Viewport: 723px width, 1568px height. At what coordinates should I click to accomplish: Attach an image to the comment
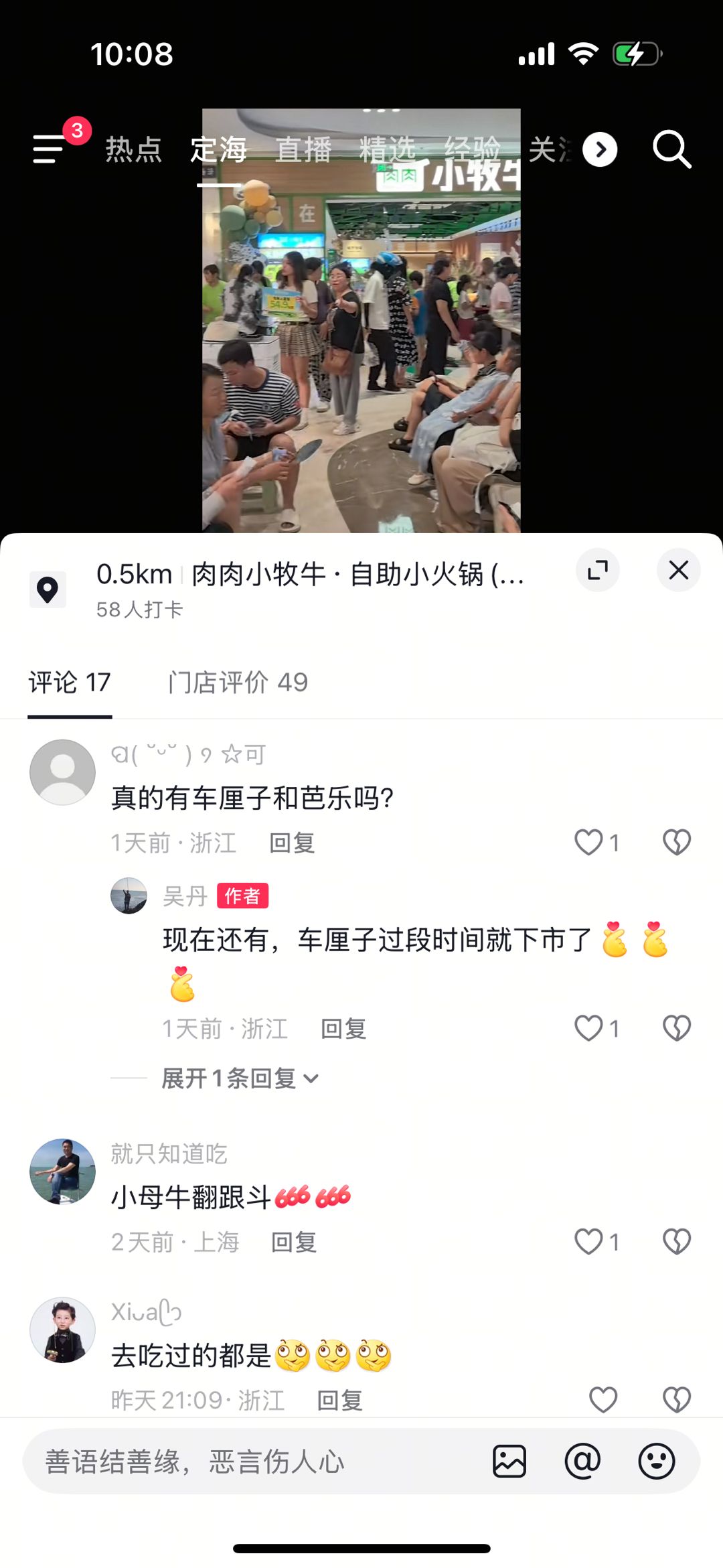coord(509,1461)
